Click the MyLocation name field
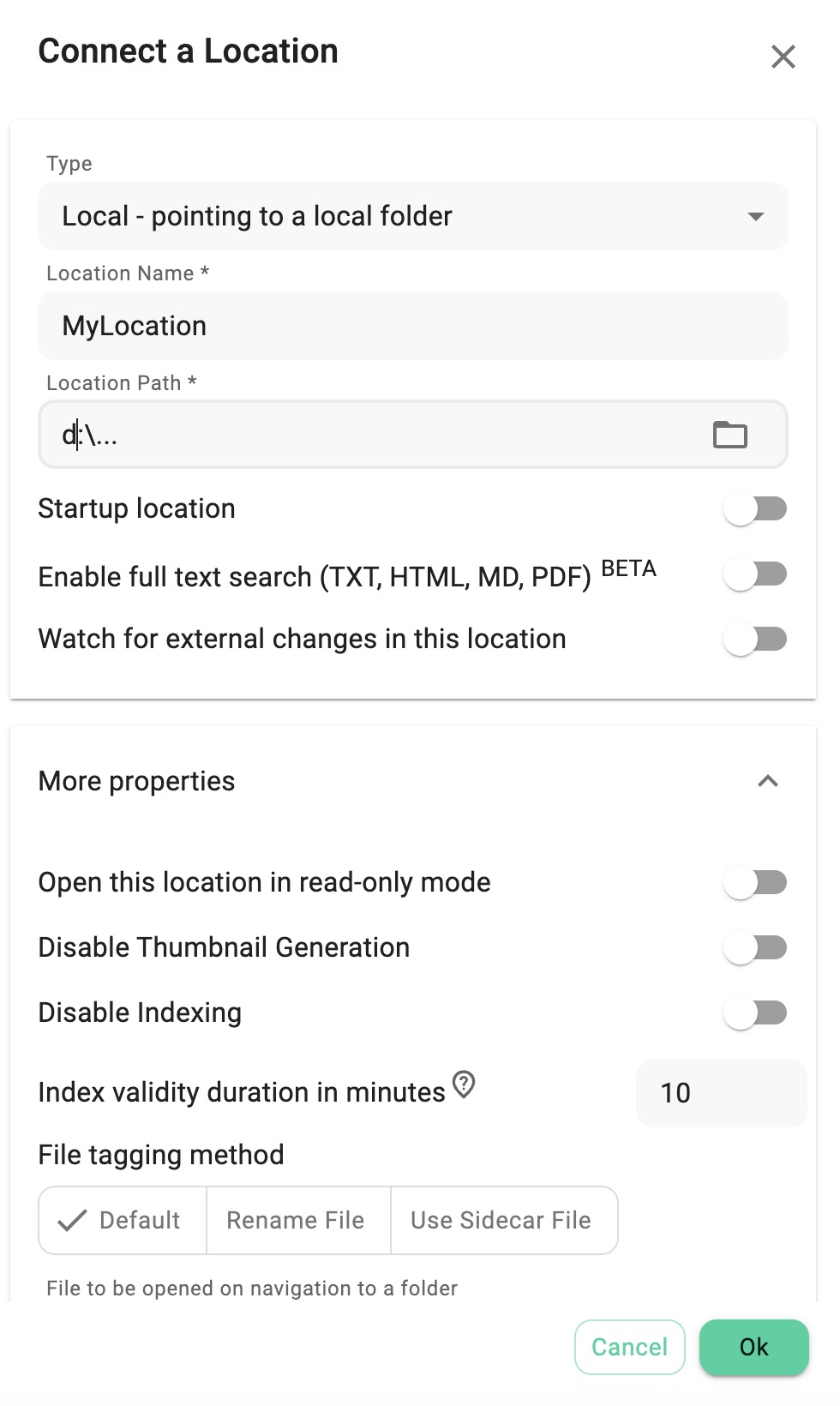Image resolution: width=840 pixels, height=1406 pixels. [412, 326]
